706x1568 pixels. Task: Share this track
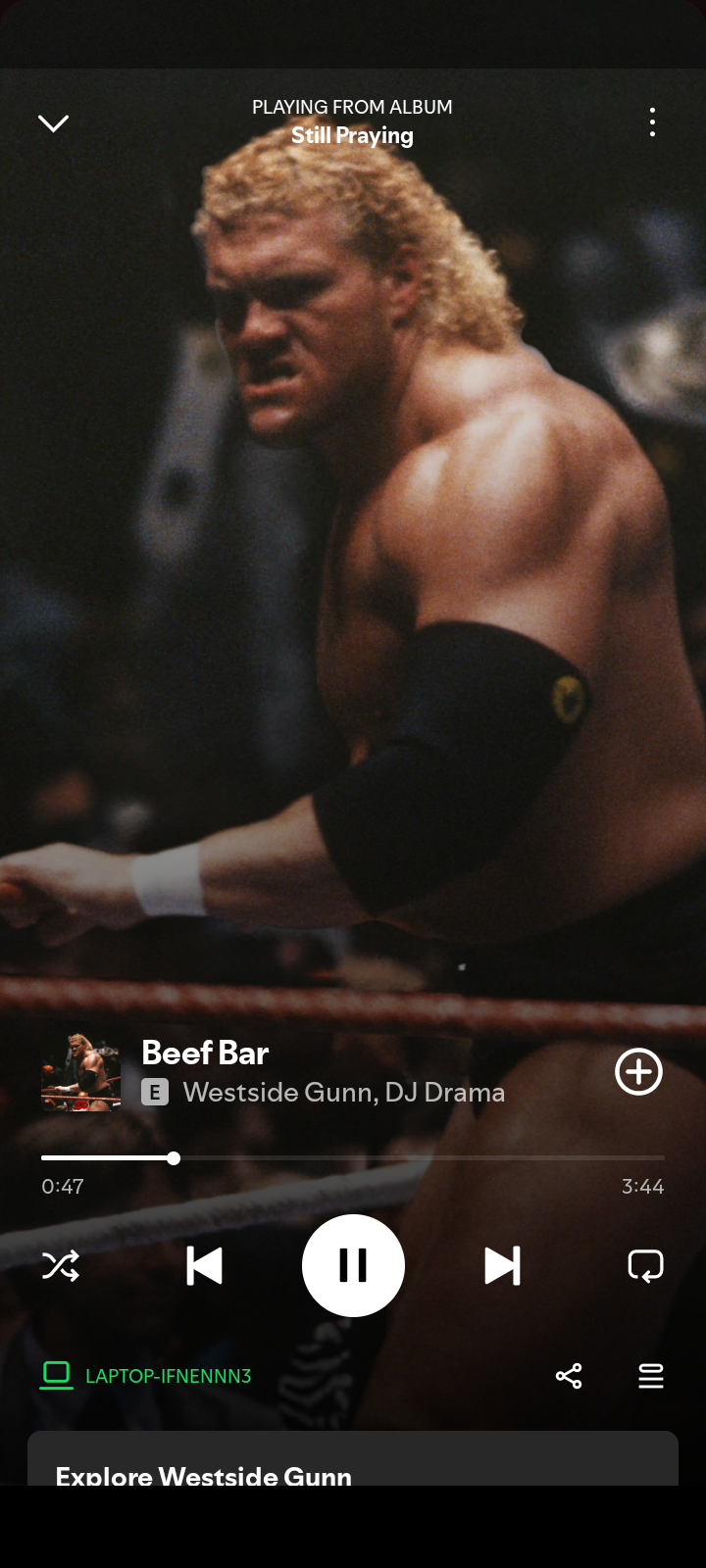click(569, 1375)
